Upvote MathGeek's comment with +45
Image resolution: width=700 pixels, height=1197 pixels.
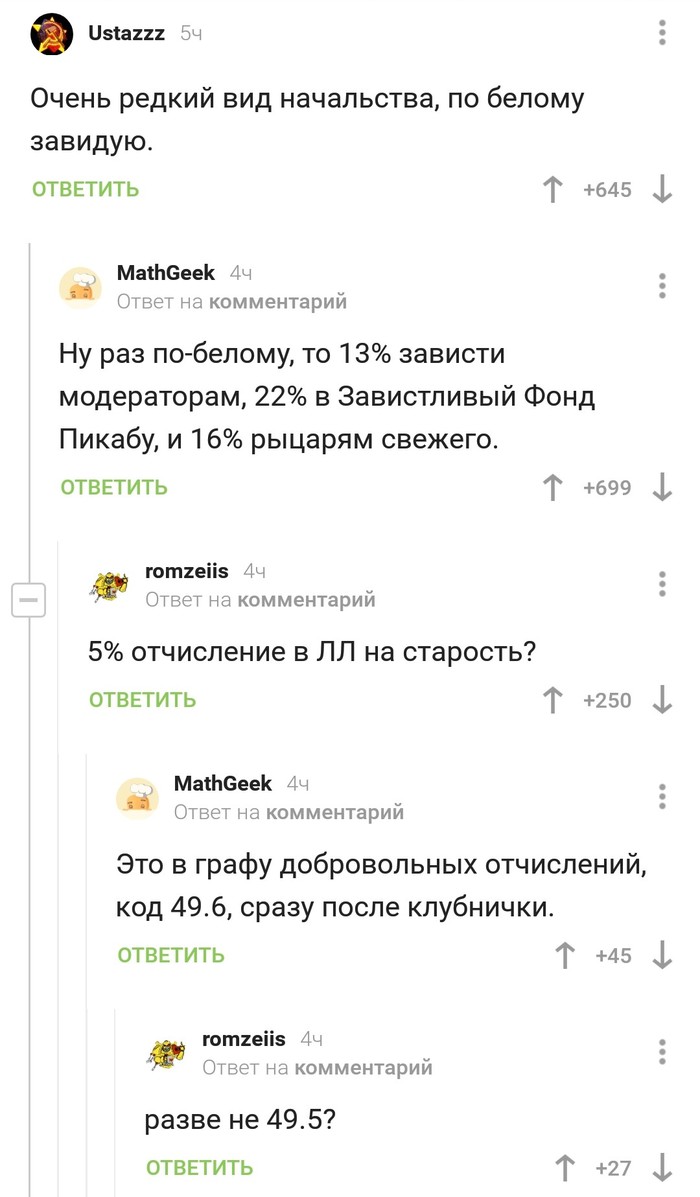566,955
